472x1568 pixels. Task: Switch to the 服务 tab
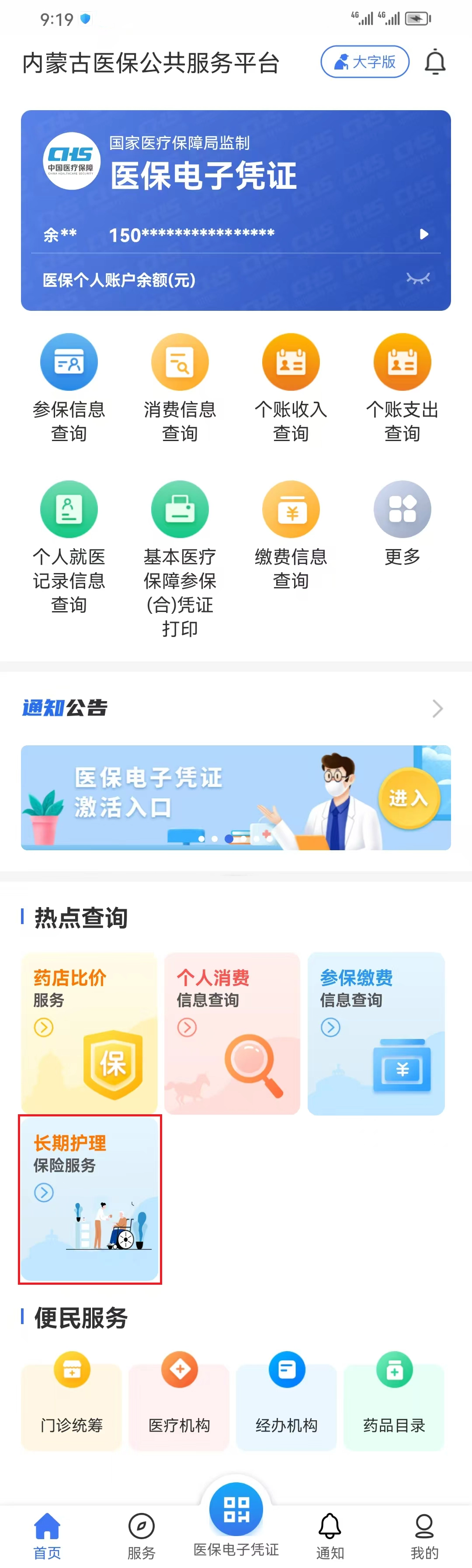[x=141, y=1534]
